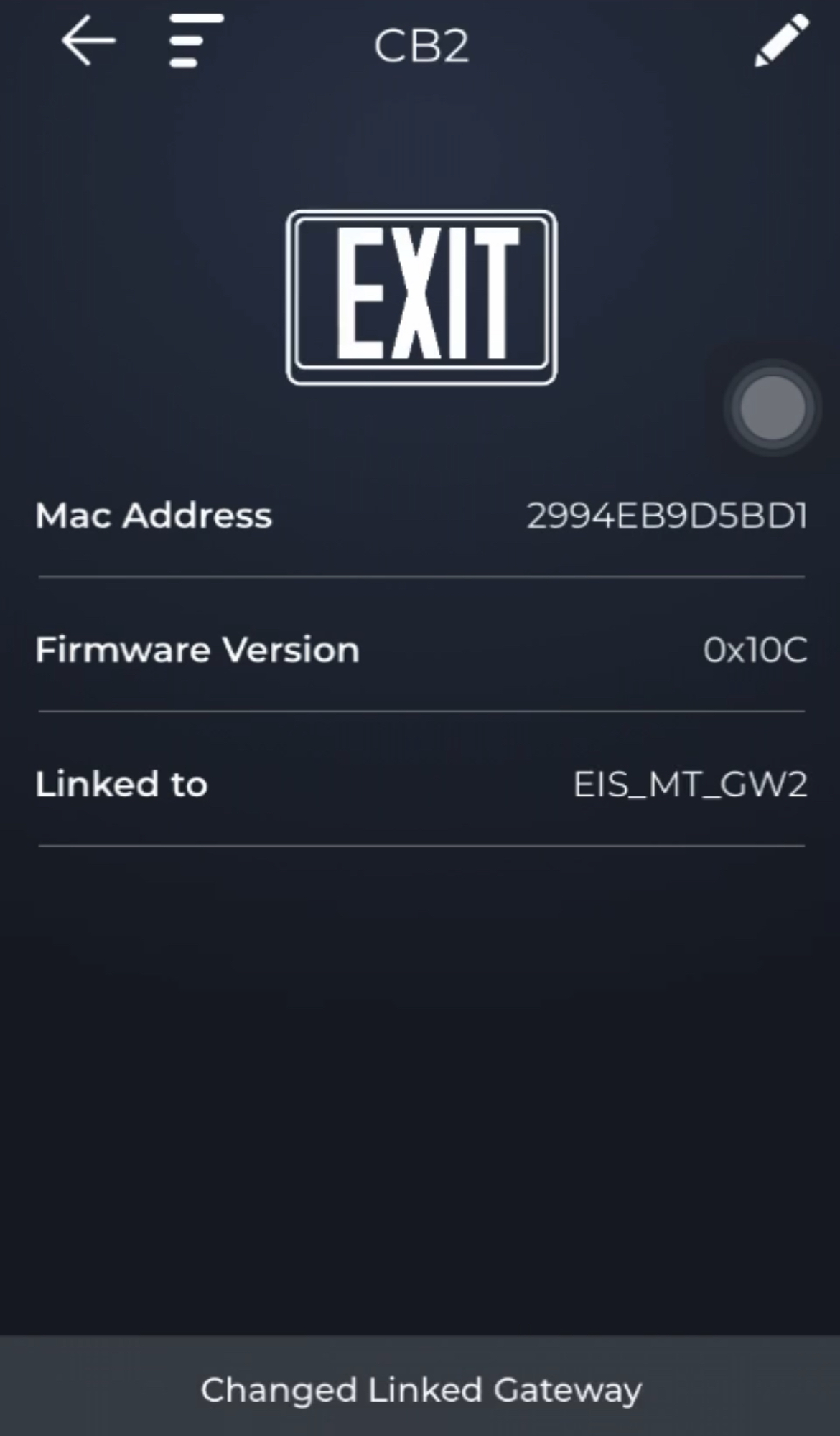Tap the round gray floating button
This screenshot has height=1436, width=840.
773,407
